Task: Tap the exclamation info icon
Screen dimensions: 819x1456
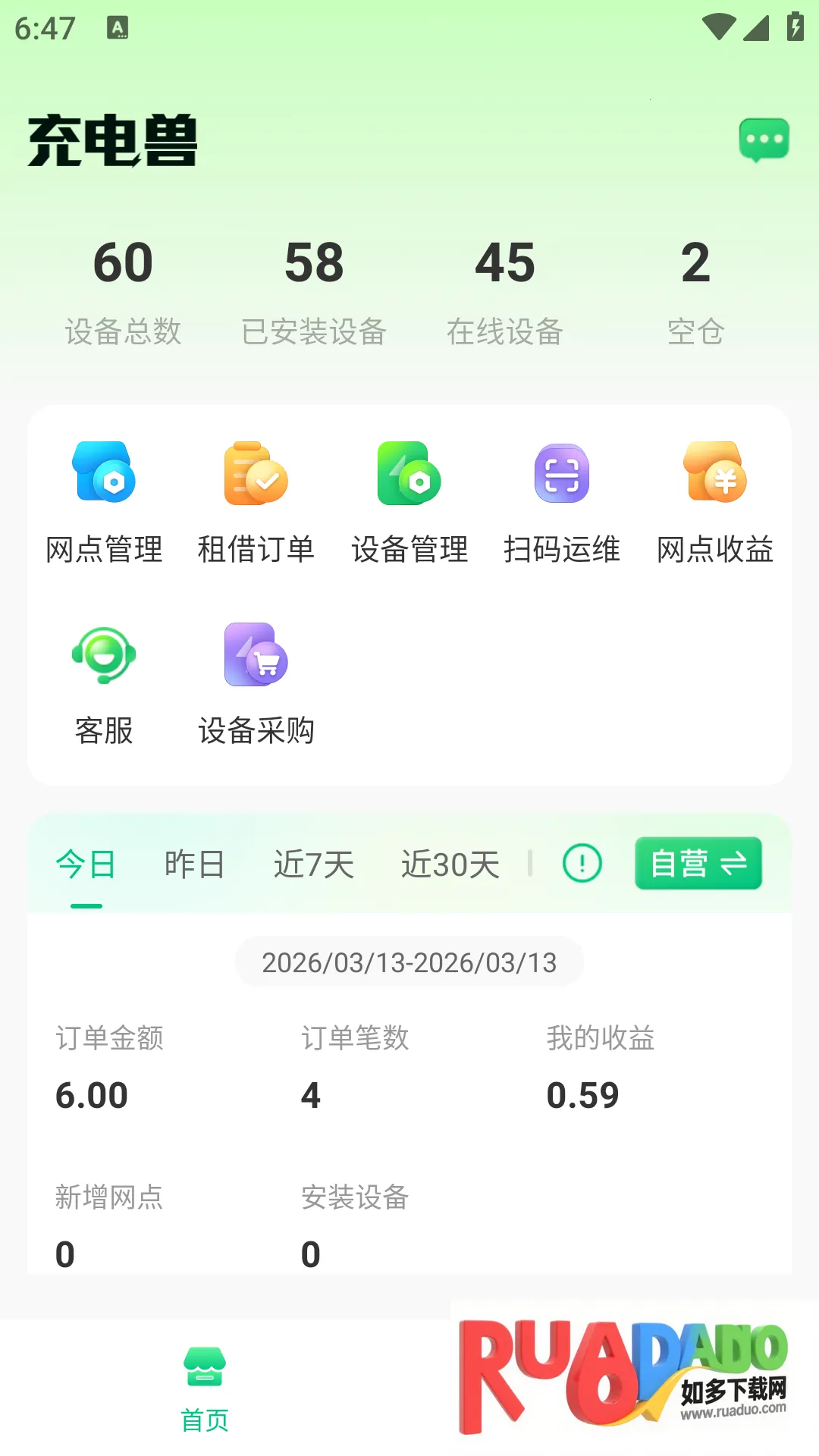Action: (582, 863)
